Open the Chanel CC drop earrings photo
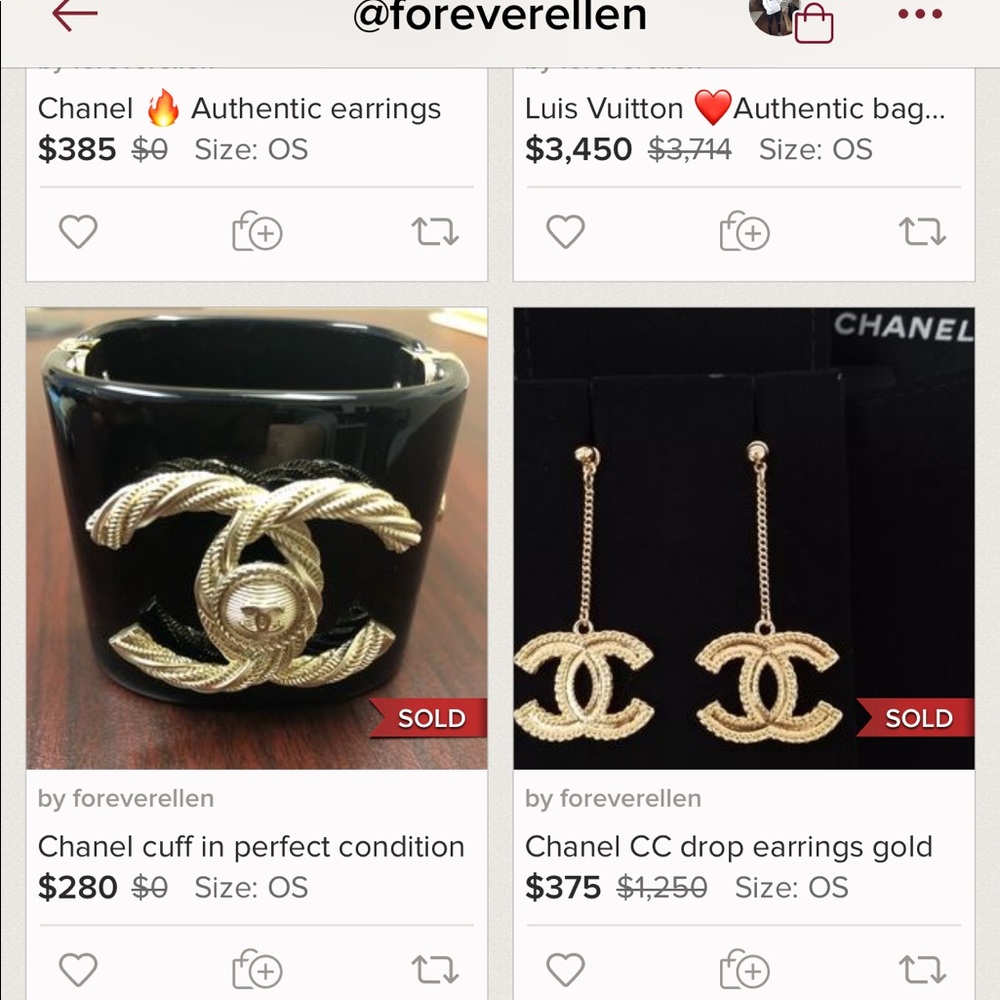Viewport: 1000px width, 1000px height. pyautogui.click(x=744, y=538)
